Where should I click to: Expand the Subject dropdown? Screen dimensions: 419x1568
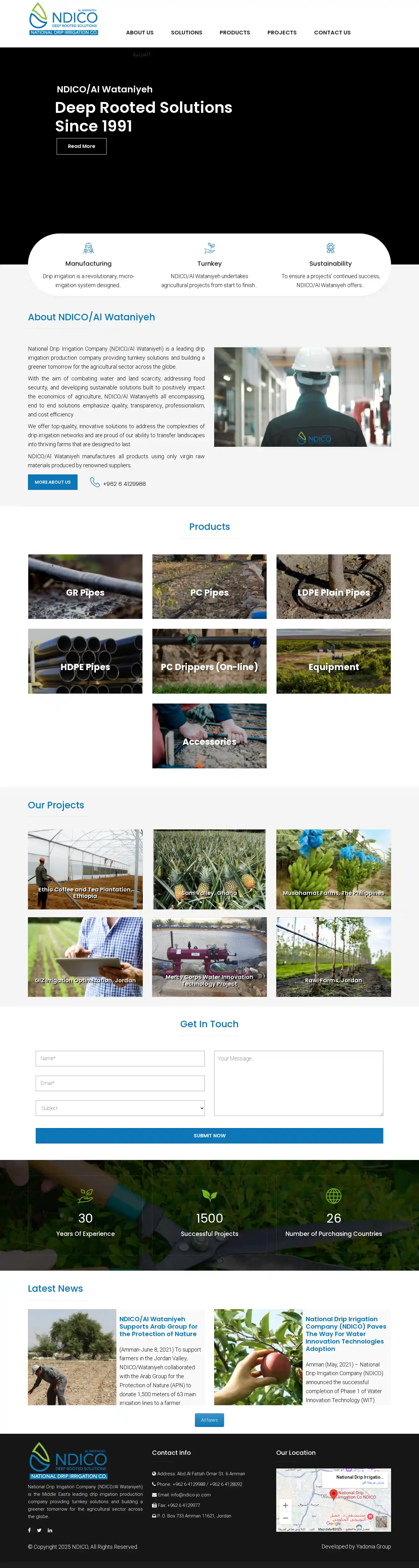(120, 1108)
